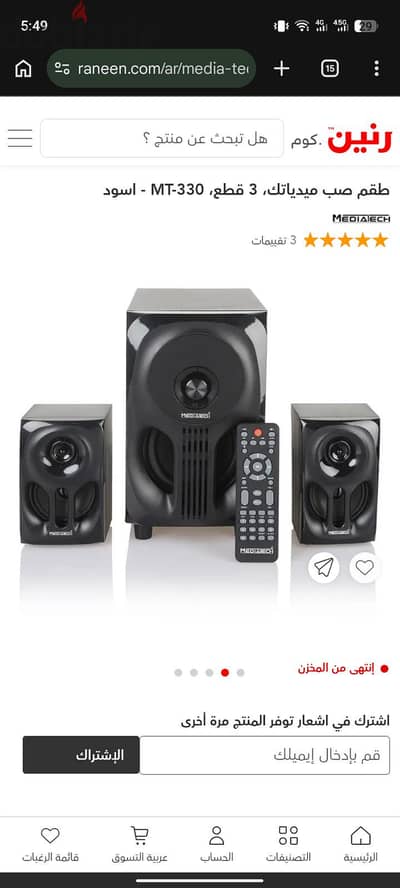Share this product via paper plane icon

tap(324, 567)
